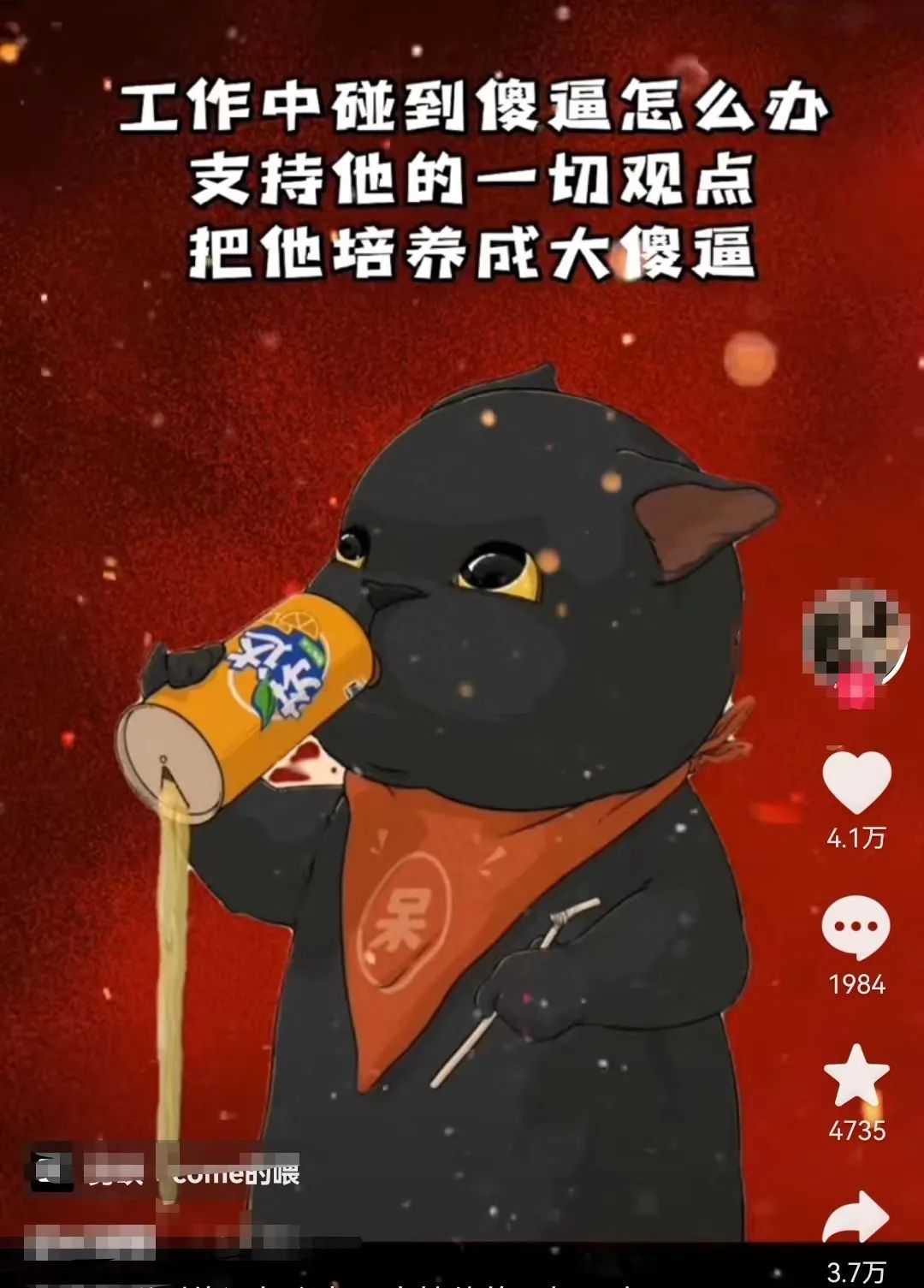The image size is (924, 1288).
Task: Open the creator's profile avatar
Action: click(856, 635)
